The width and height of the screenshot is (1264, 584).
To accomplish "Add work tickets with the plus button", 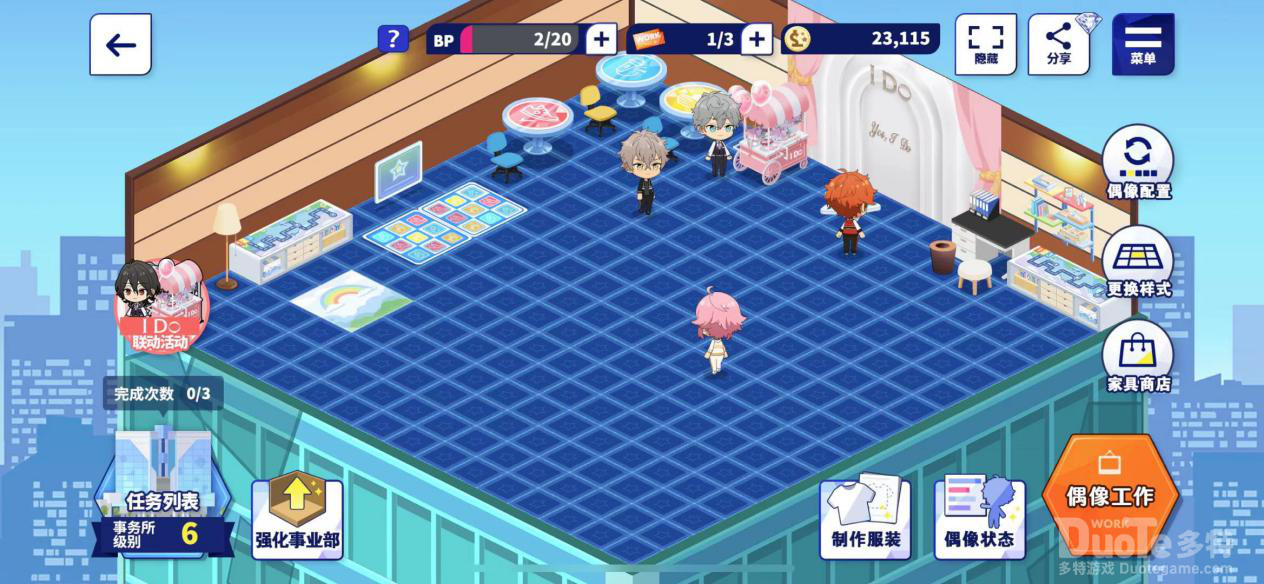I will pos(756,39).
